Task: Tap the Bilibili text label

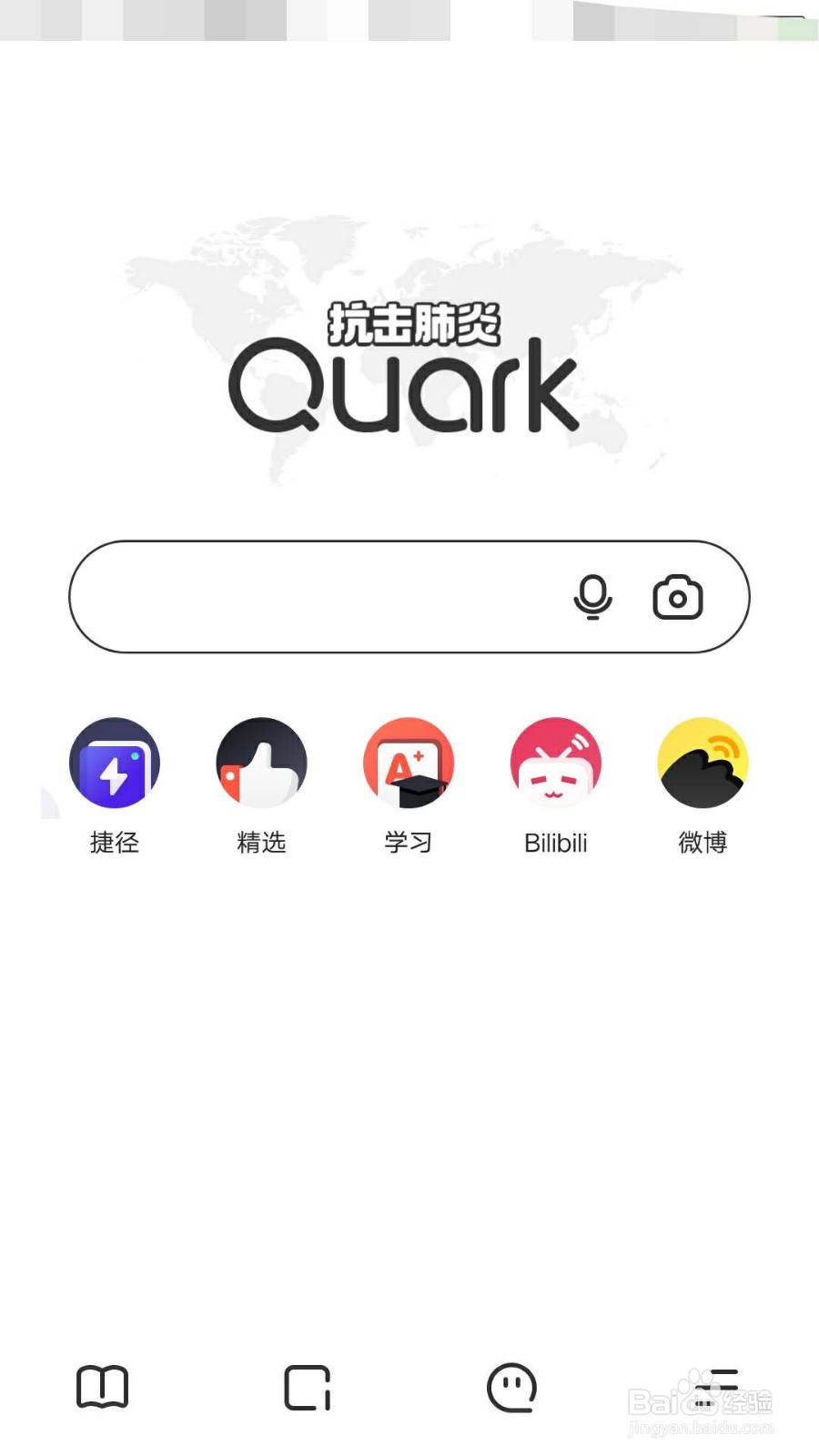Action: [x=556, y=843]
